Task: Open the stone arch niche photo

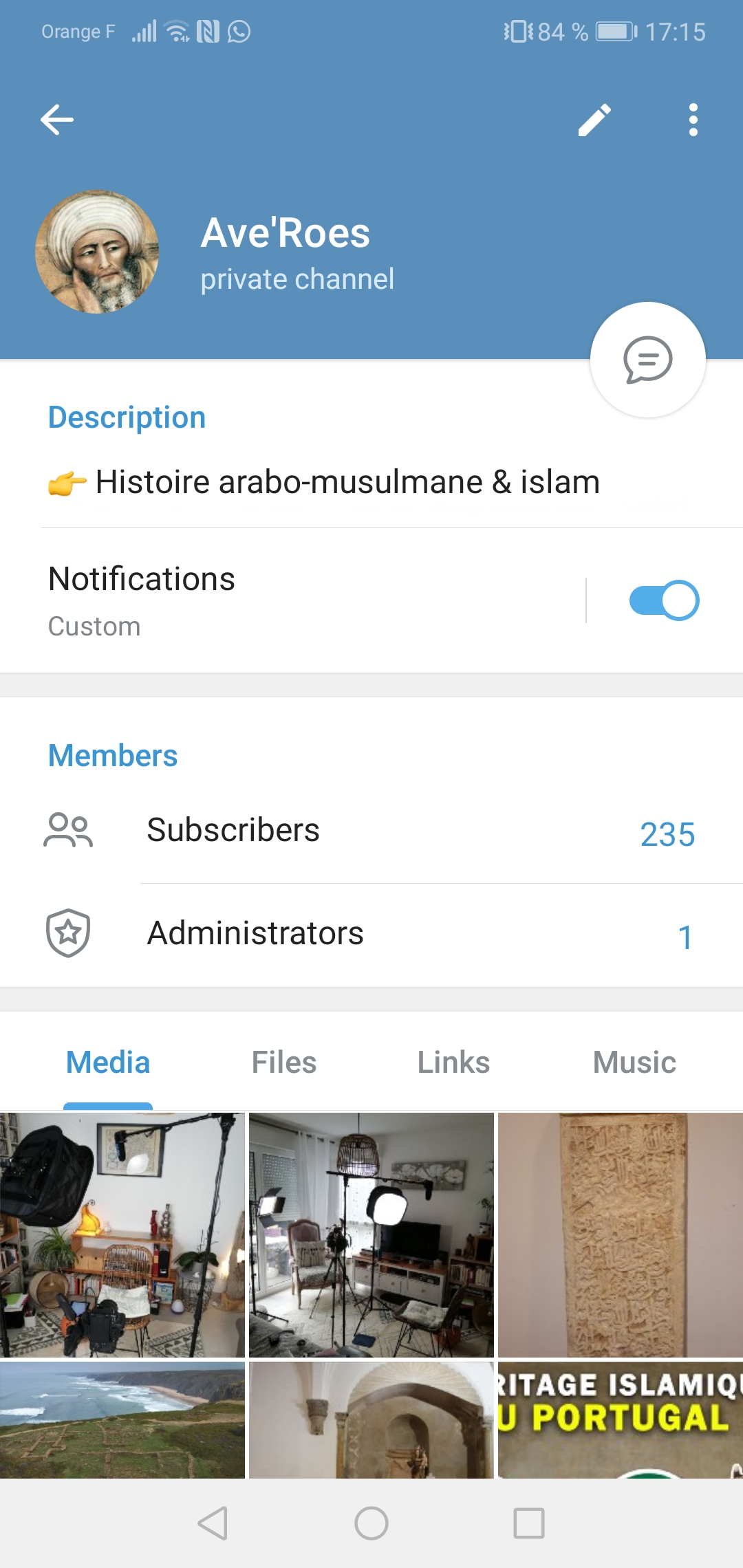Action: pyautogui.click(x=371, y=1419)
